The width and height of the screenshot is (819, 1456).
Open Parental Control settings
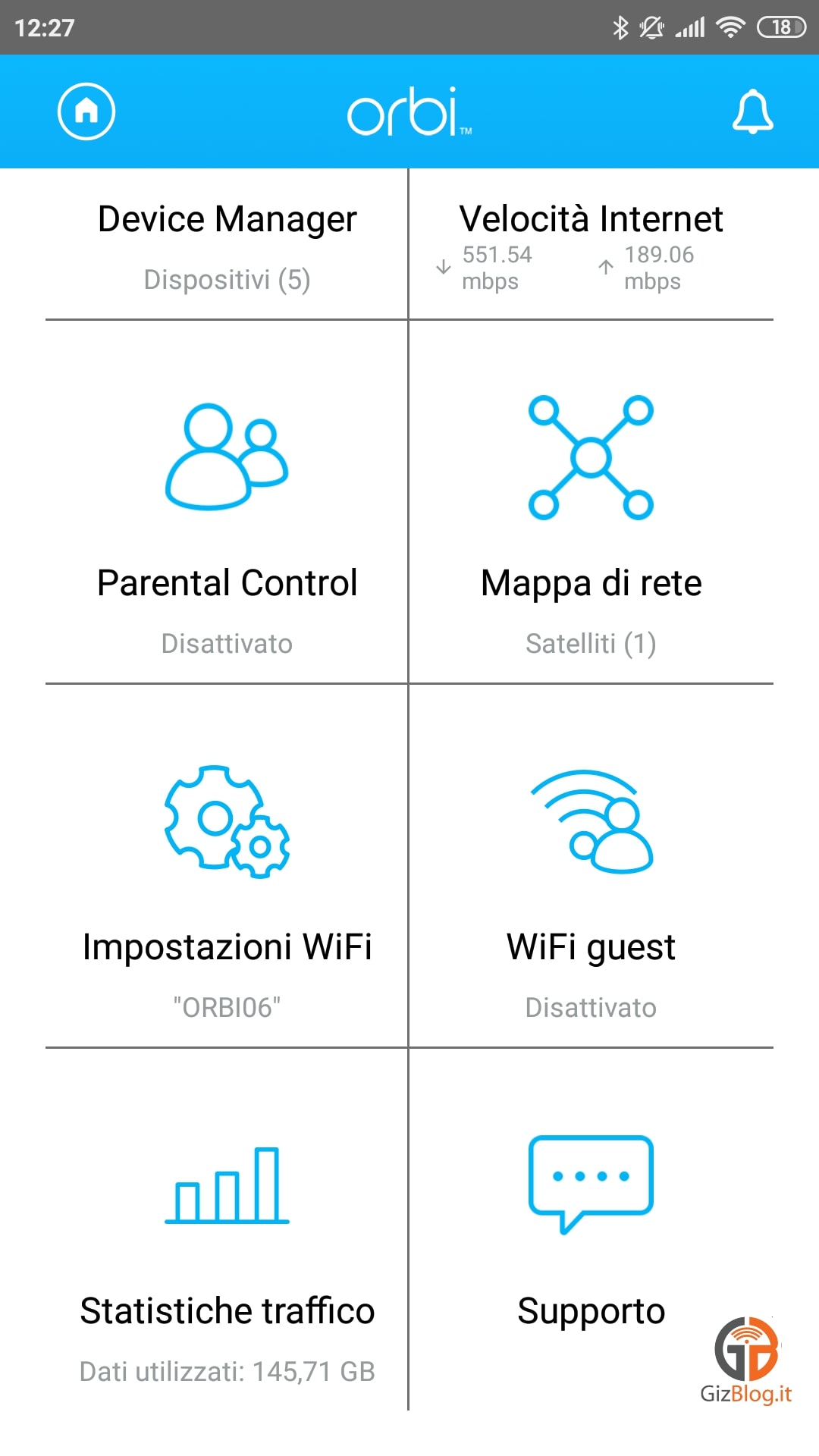227,502
